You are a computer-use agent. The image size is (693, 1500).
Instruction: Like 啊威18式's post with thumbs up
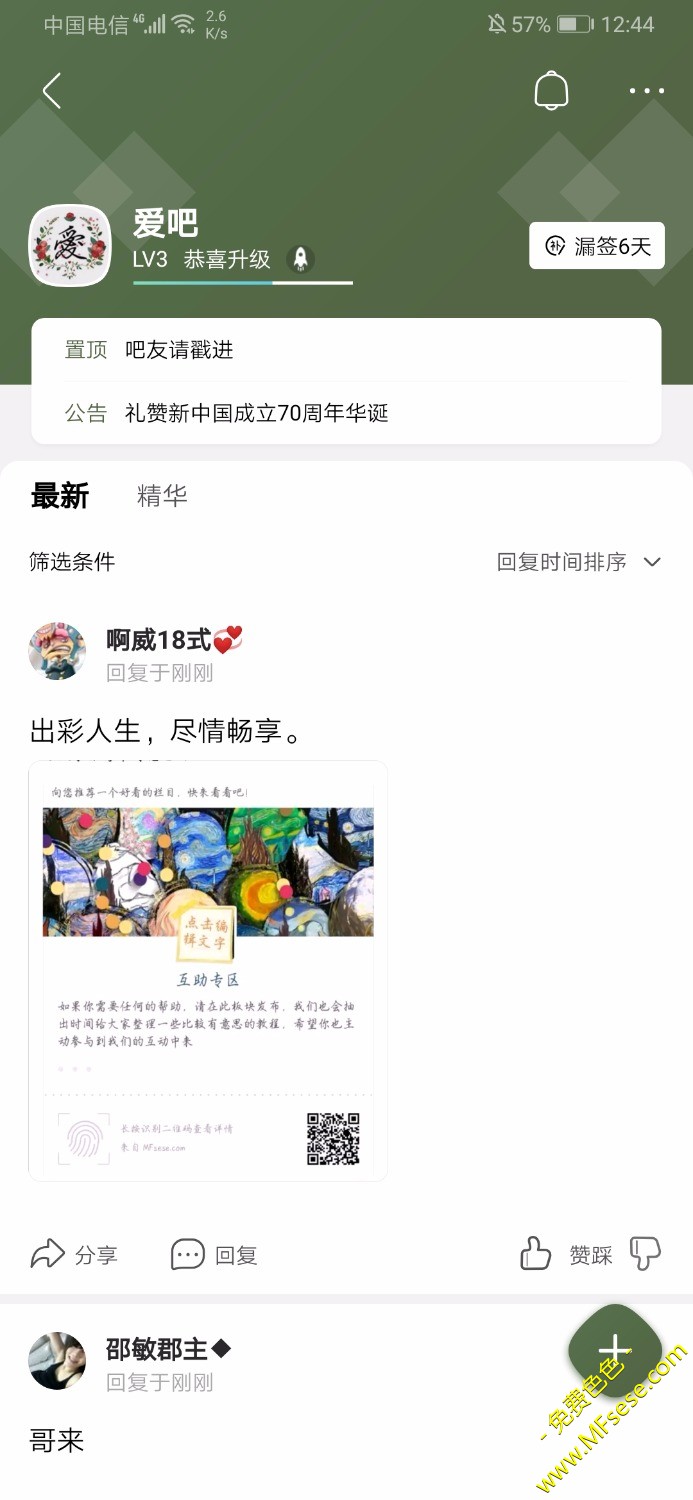[536, 1254]
